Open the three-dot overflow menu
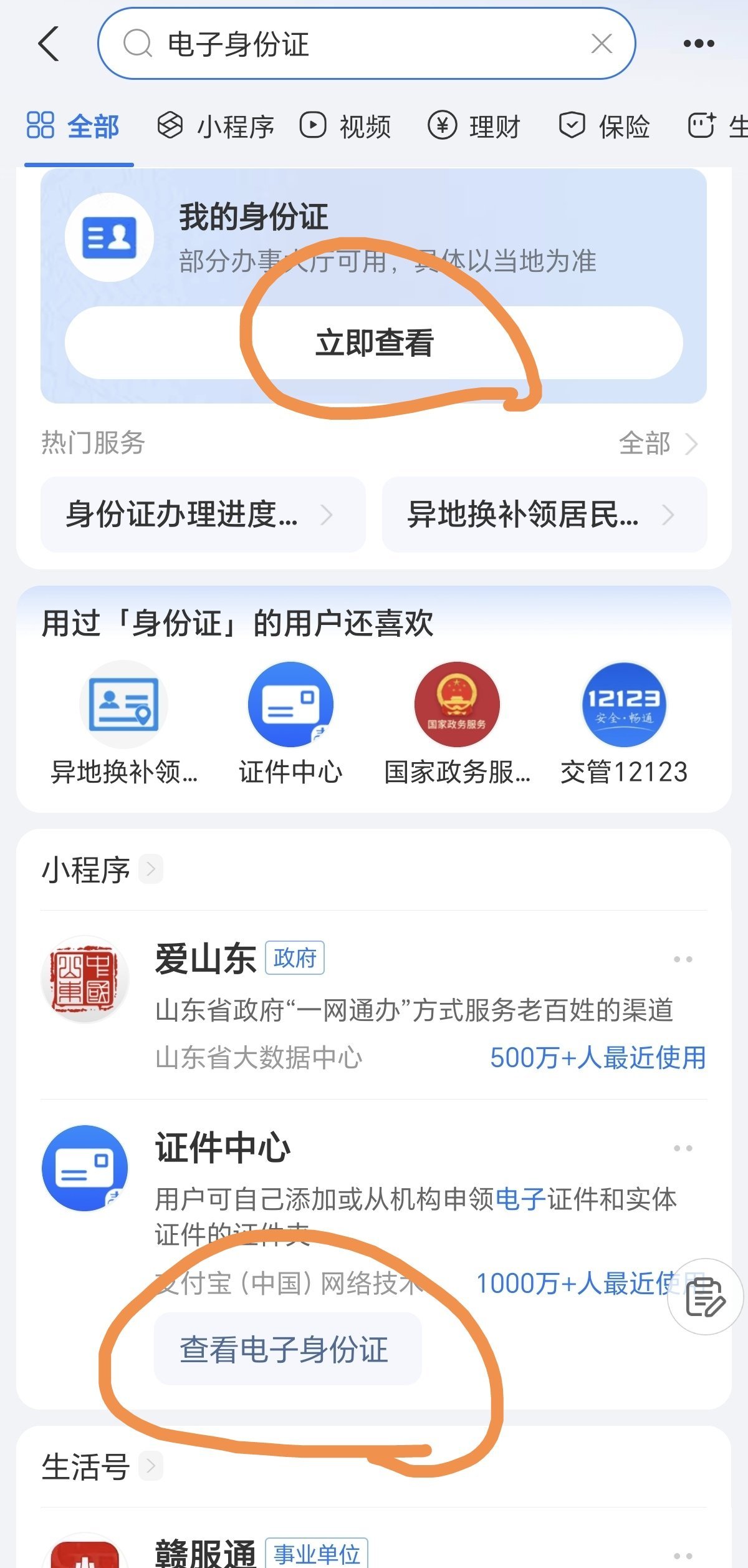This screenshot has width=748, height=1568. (x=699, y=44)
